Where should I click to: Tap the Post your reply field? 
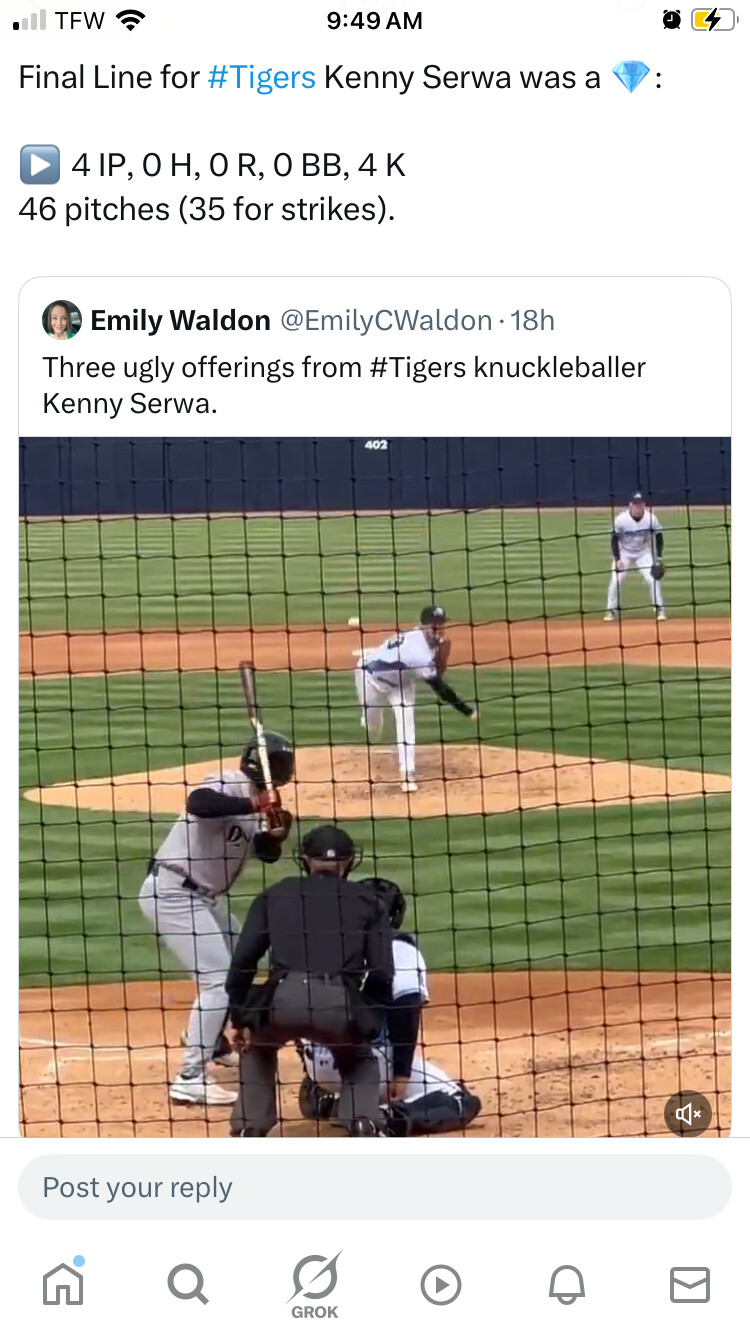point(374,1187)
